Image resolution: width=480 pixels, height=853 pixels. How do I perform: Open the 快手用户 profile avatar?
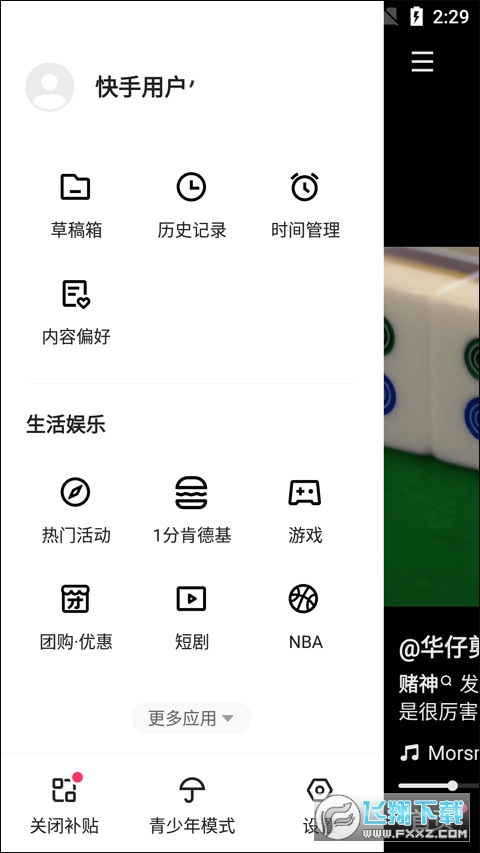[x=50, y=87]
